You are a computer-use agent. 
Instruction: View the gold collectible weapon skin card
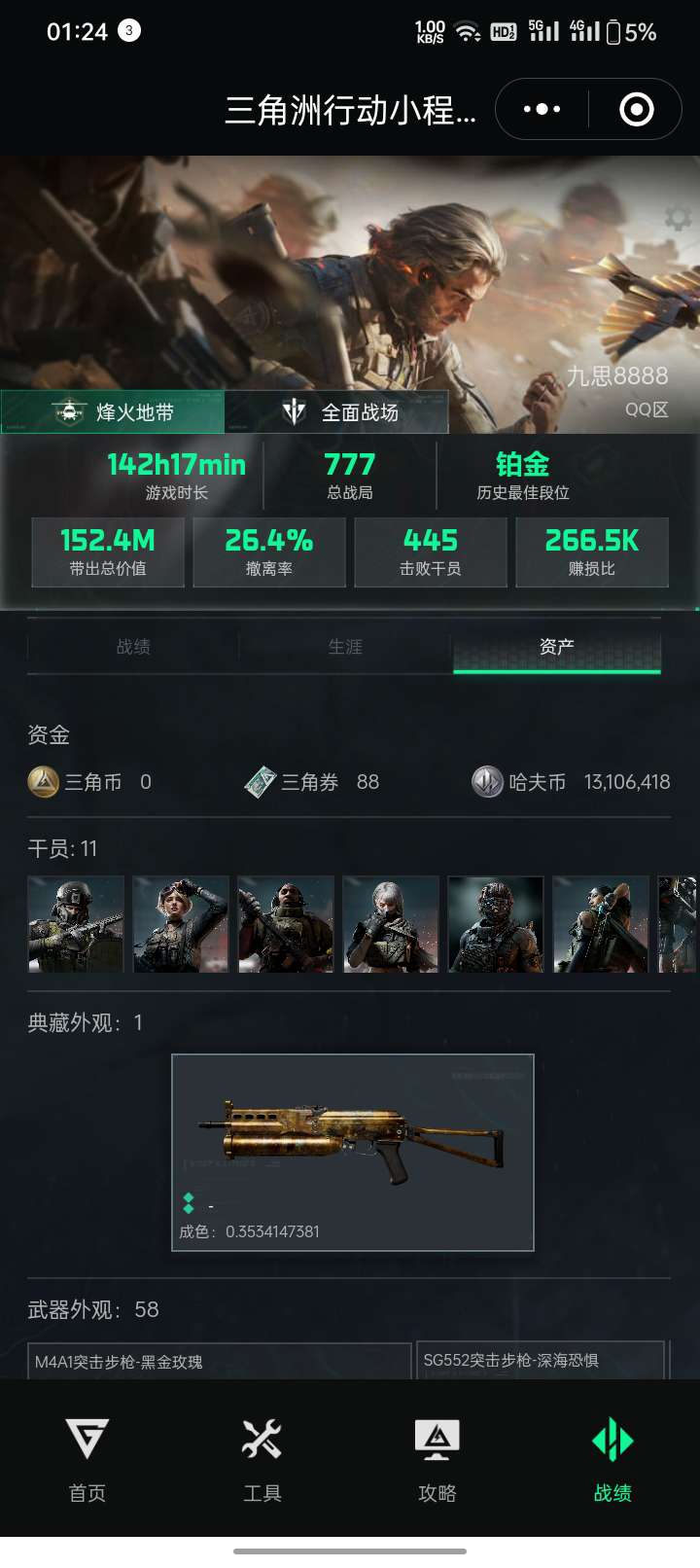pos(353,1153)
